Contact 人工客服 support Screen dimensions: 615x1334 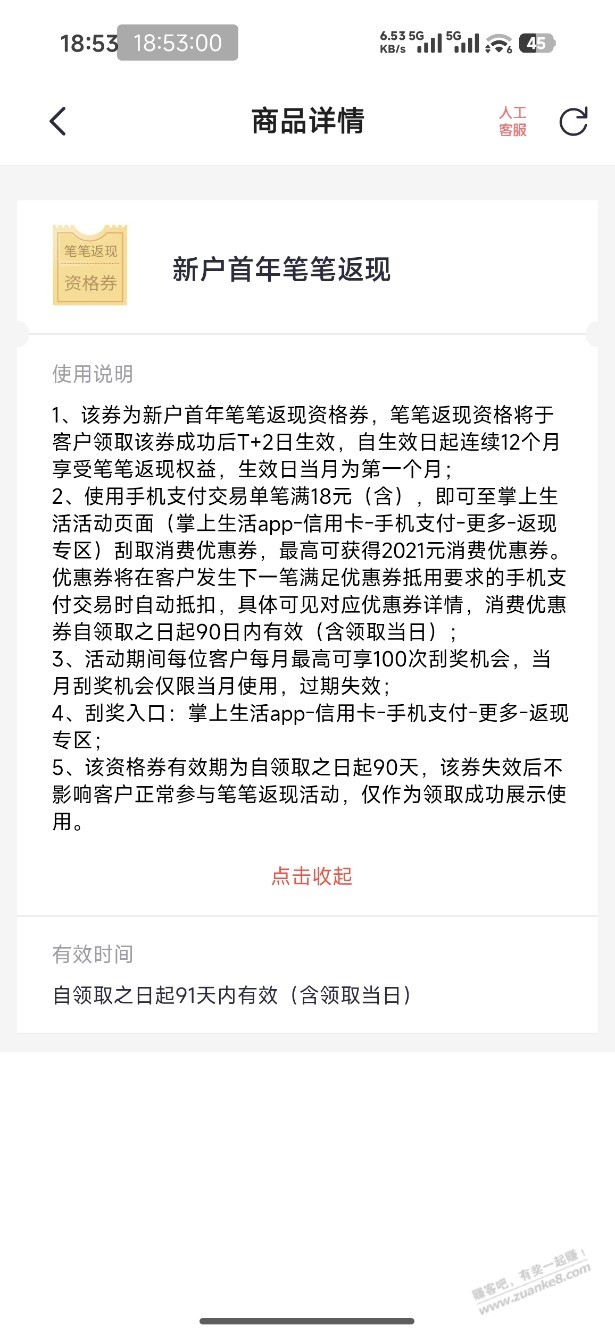[x=513, y=121]
